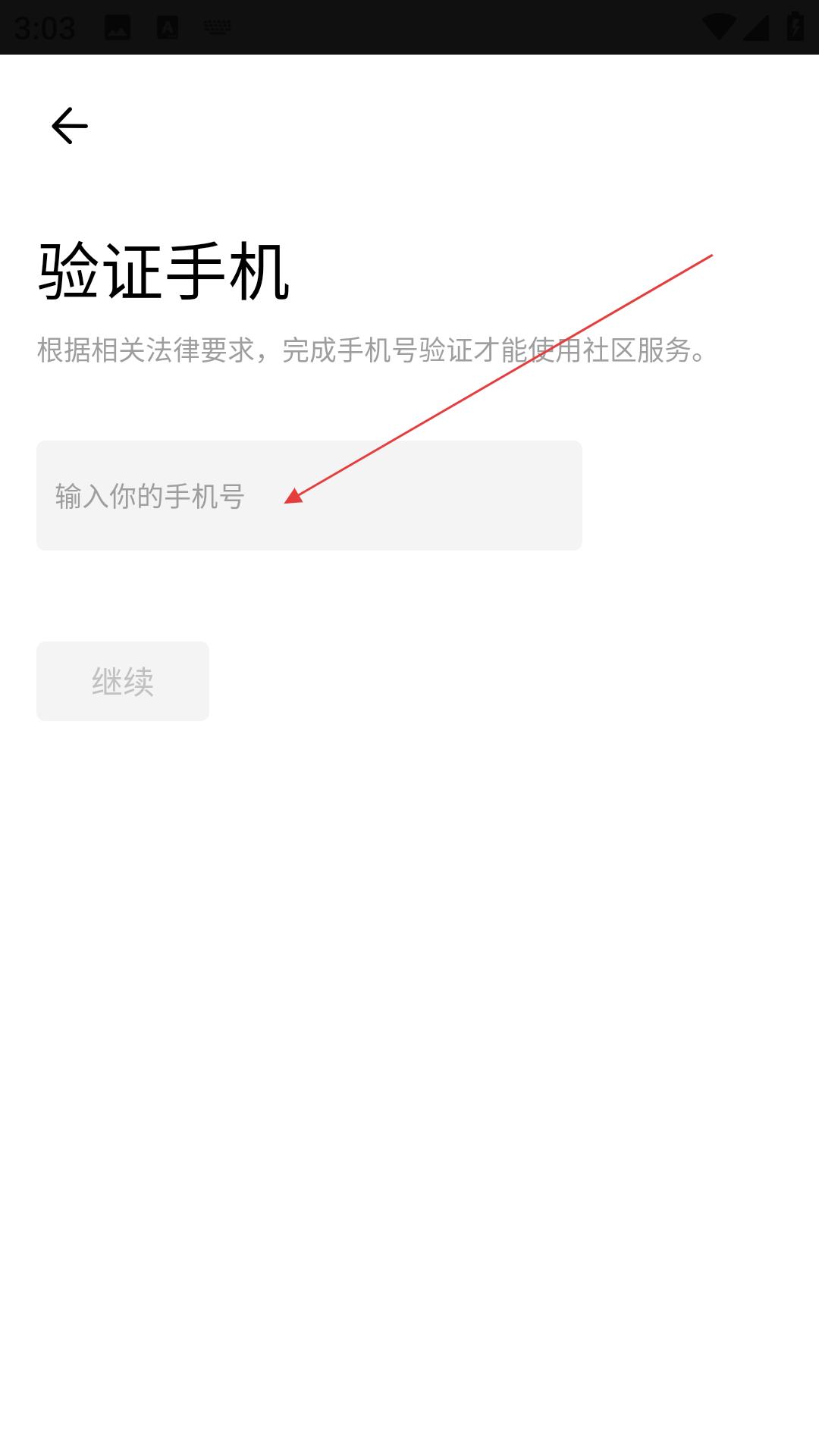819x1456 pixels.
Task: Go back using the arrow icon
Action: 70,126
